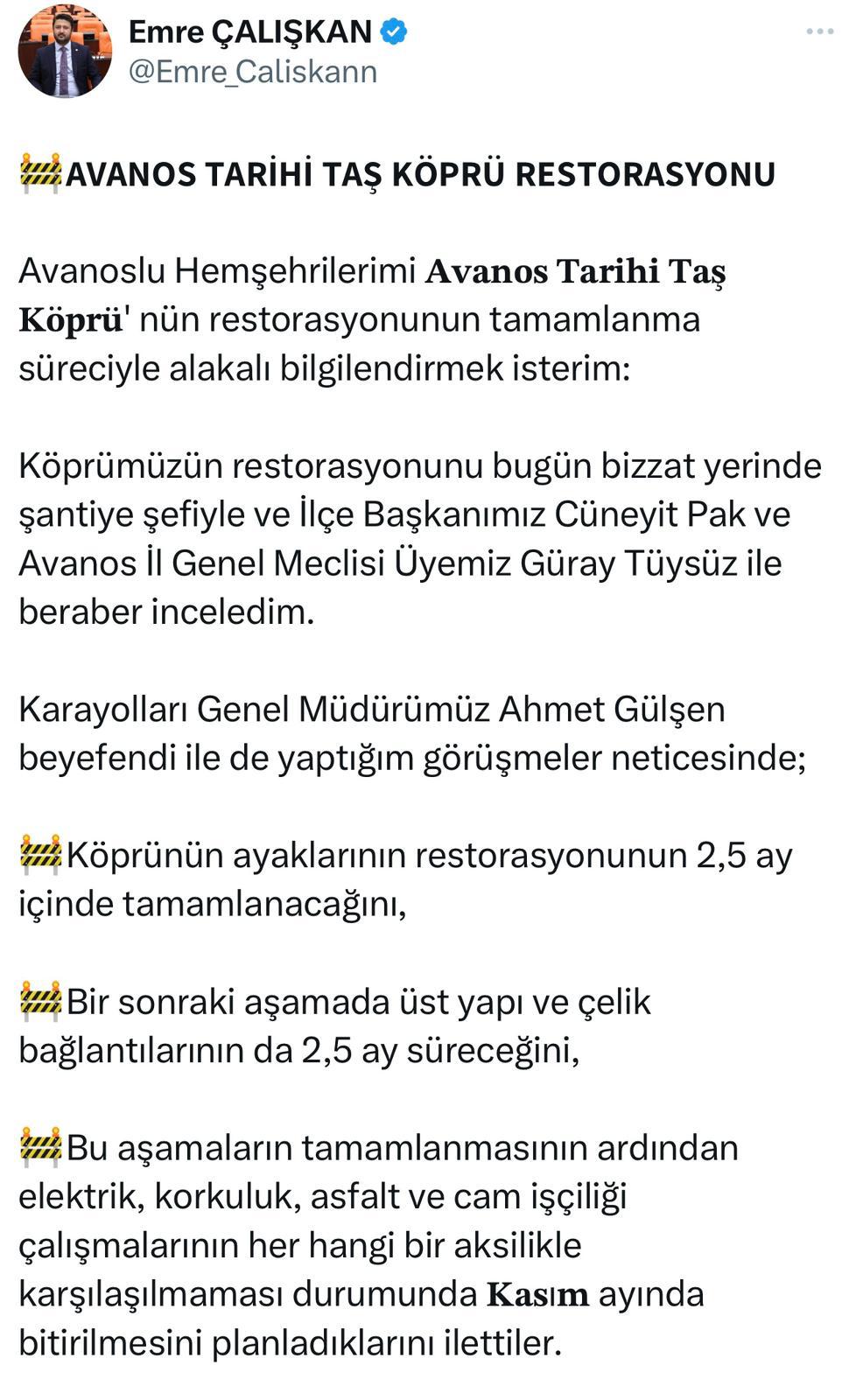Open Emre ÇALIŞKAN's profile picture

[x=65, y=52]
